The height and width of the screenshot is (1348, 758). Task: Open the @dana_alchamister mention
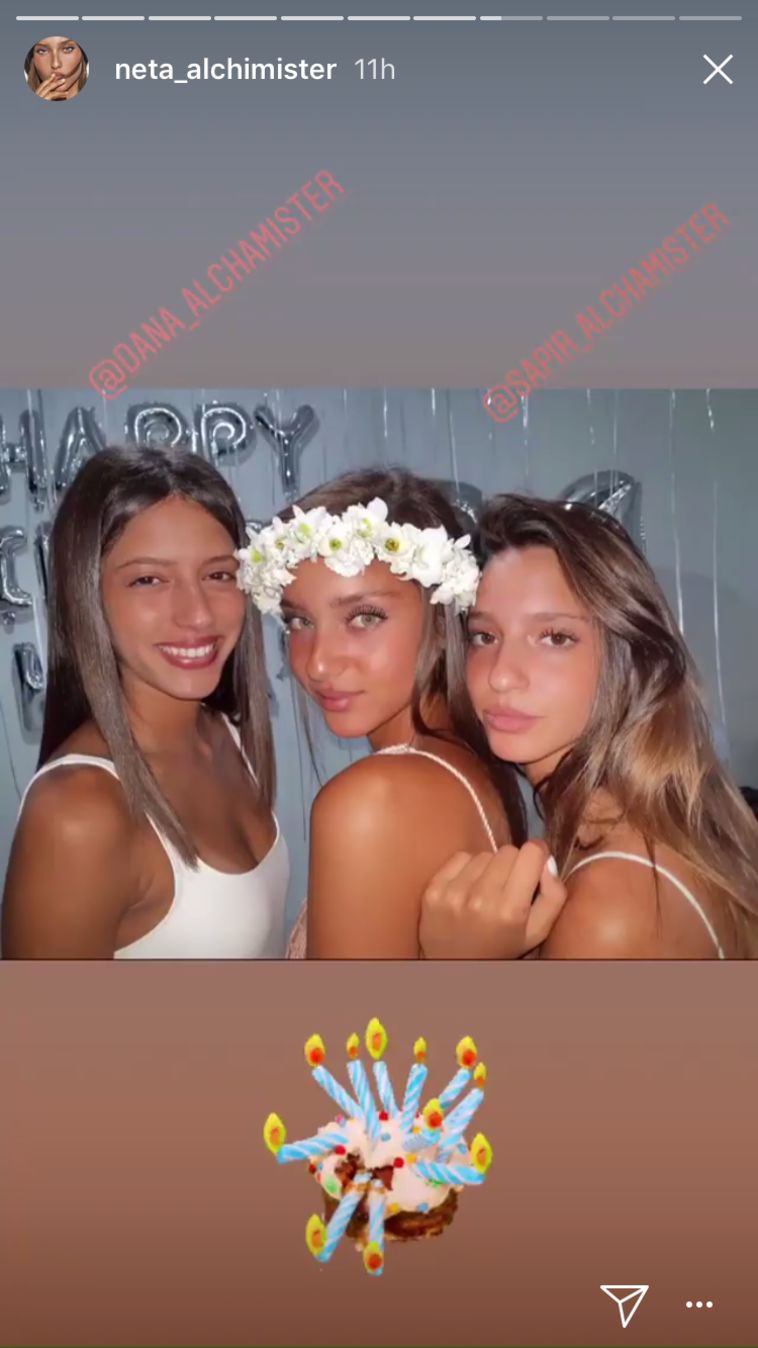(x=216, y=285)
